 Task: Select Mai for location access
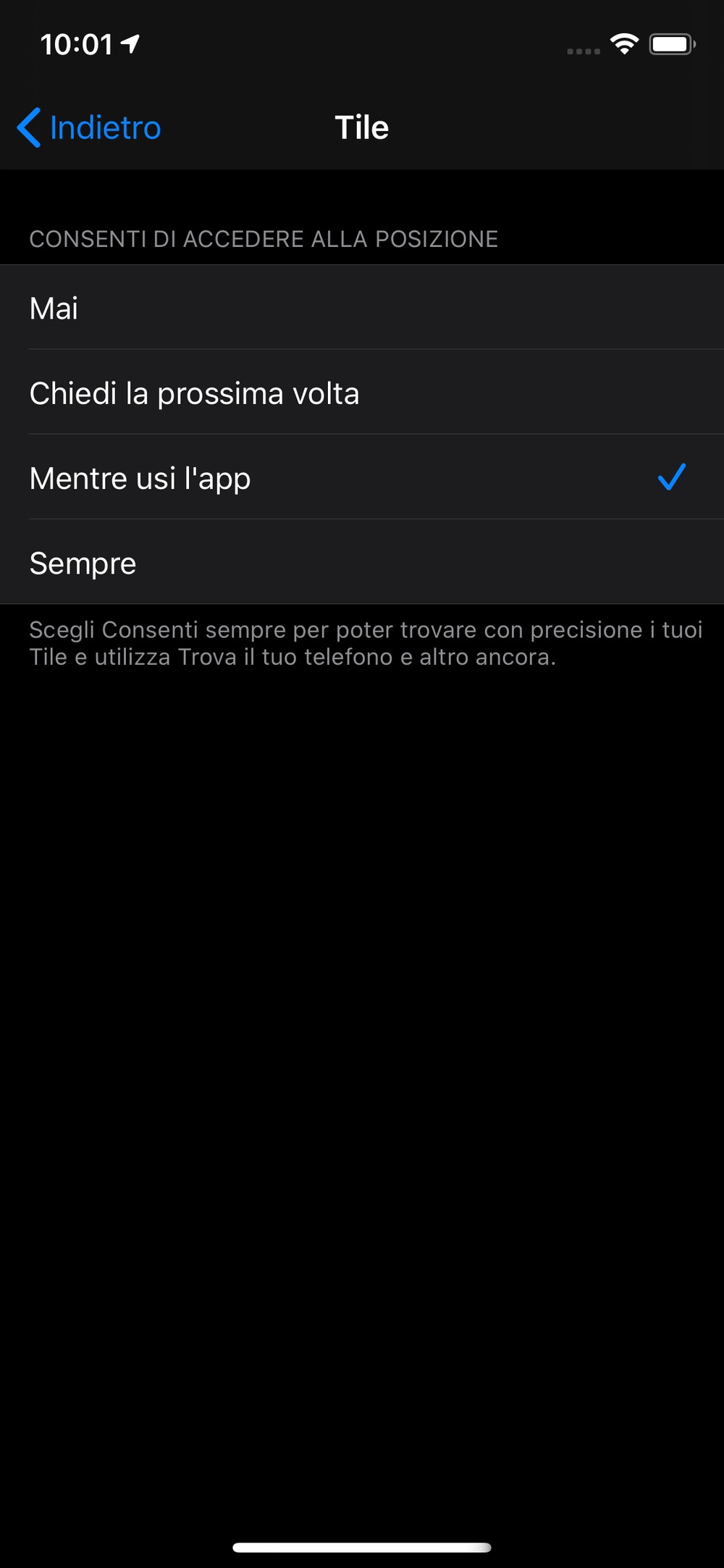point(362,308)
